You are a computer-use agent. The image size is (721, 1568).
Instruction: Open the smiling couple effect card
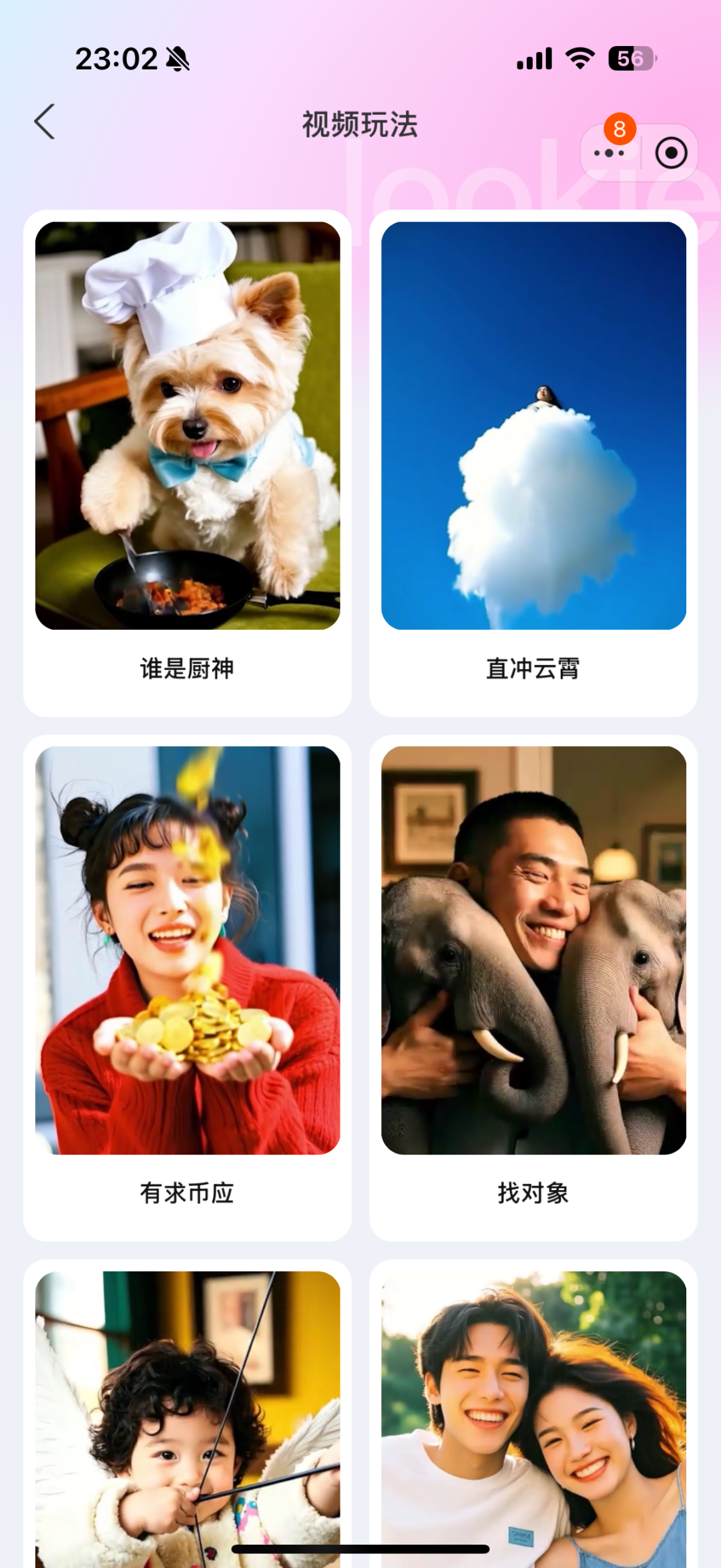pos(533,1416)
